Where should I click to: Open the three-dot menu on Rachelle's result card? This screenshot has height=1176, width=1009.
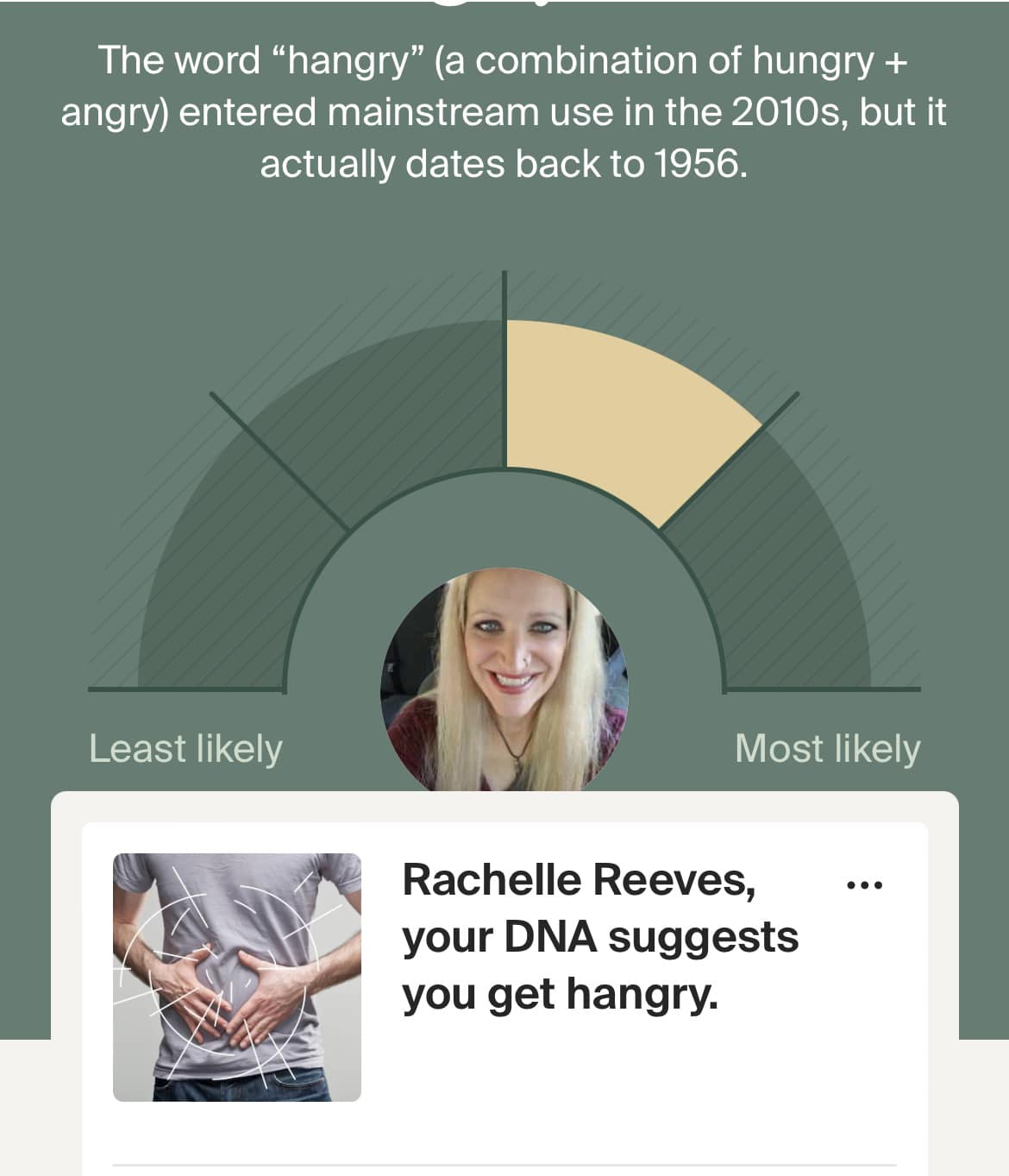[864, 885]
